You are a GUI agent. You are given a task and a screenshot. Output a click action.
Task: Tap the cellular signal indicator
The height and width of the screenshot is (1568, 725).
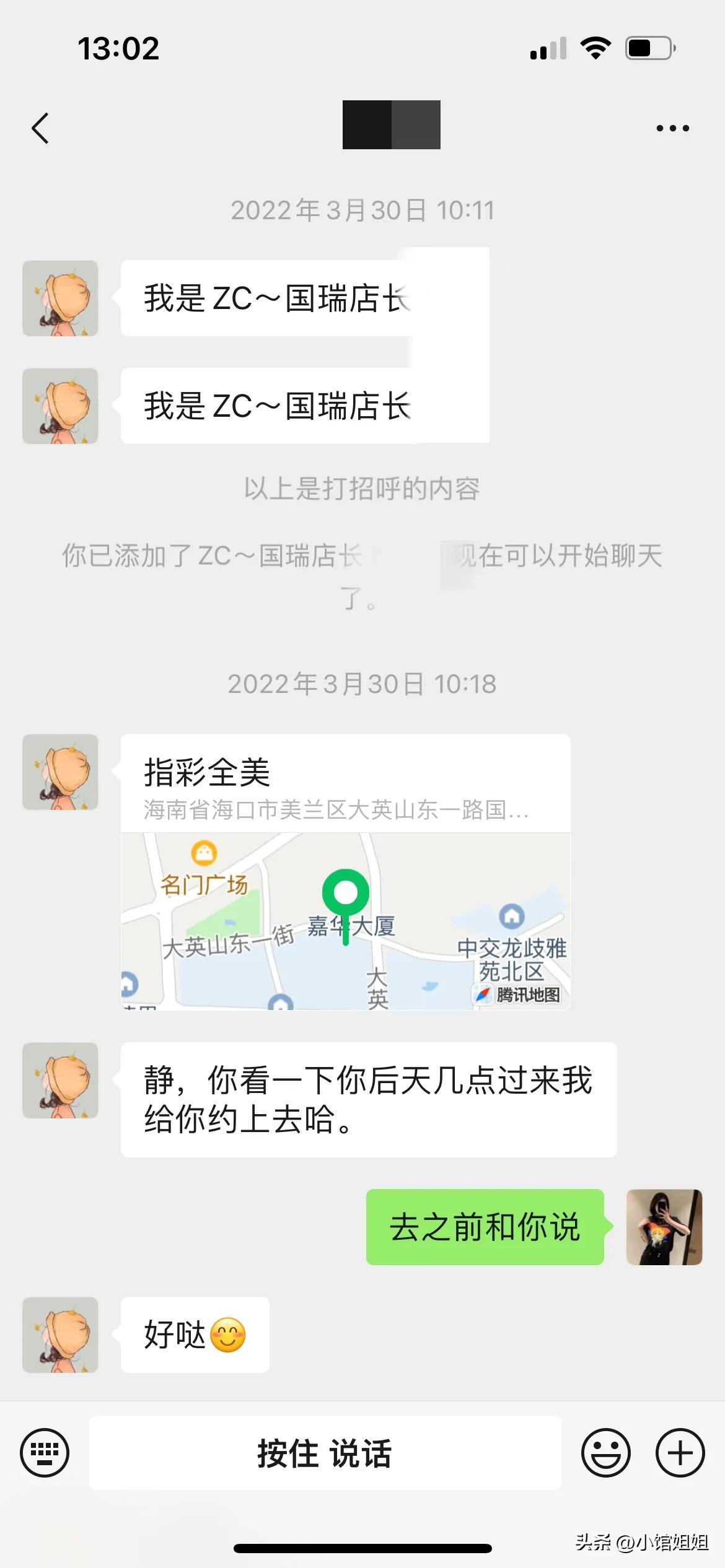click(x=548, y=50)
